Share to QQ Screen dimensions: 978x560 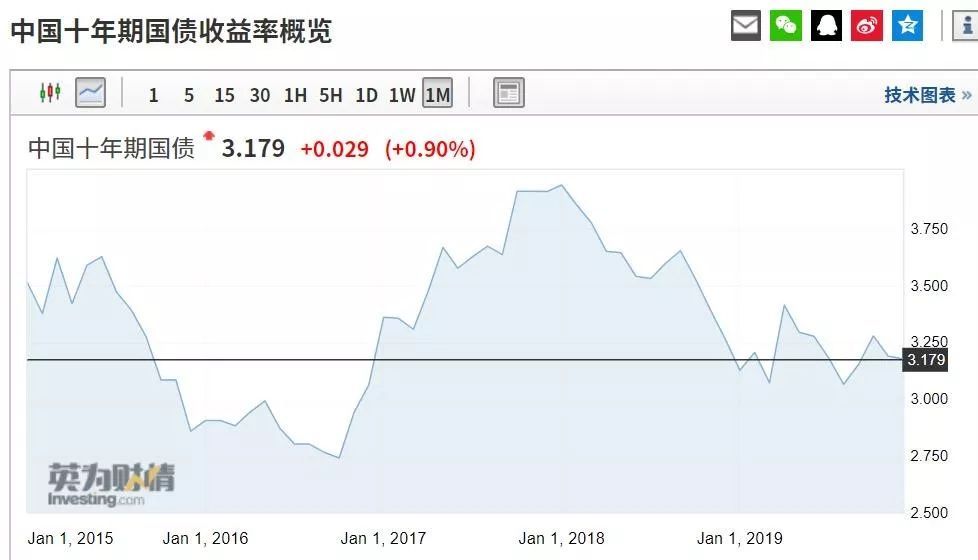[x=826, y=26]
